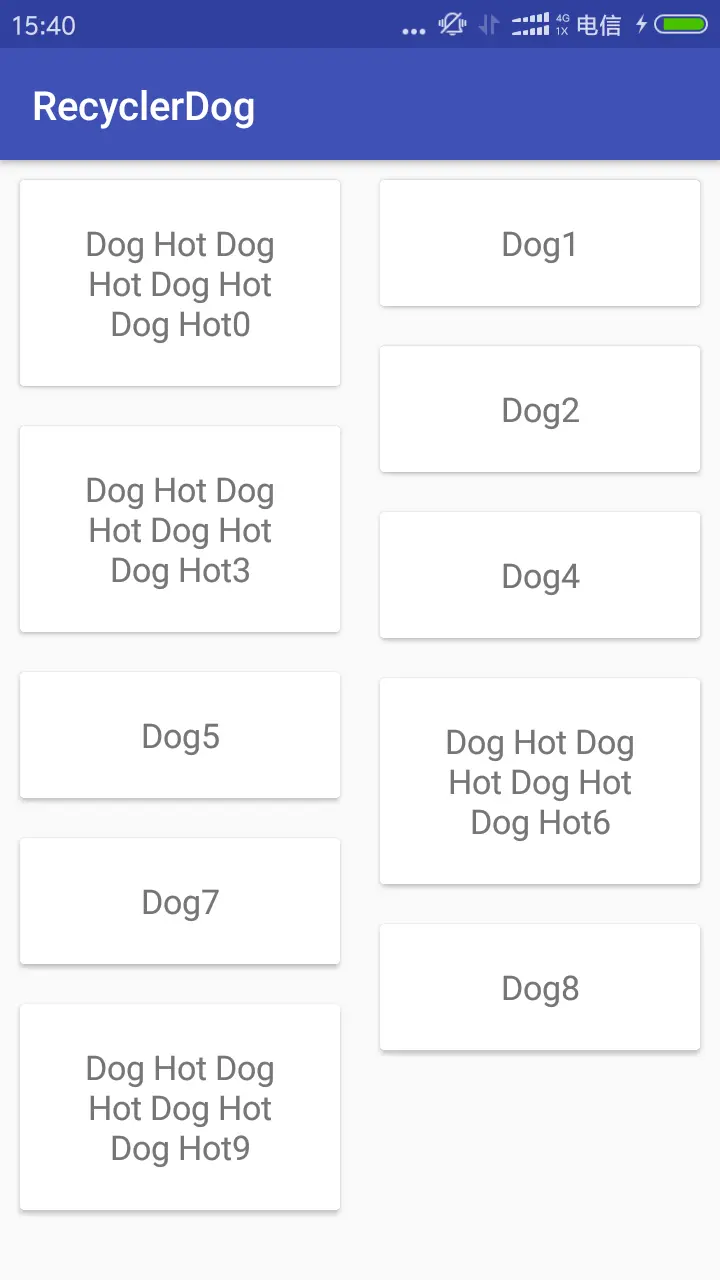Open the Dog Hot0 card
The image size is (720, 1280).
pyautogui.click(x=180, y=284)
